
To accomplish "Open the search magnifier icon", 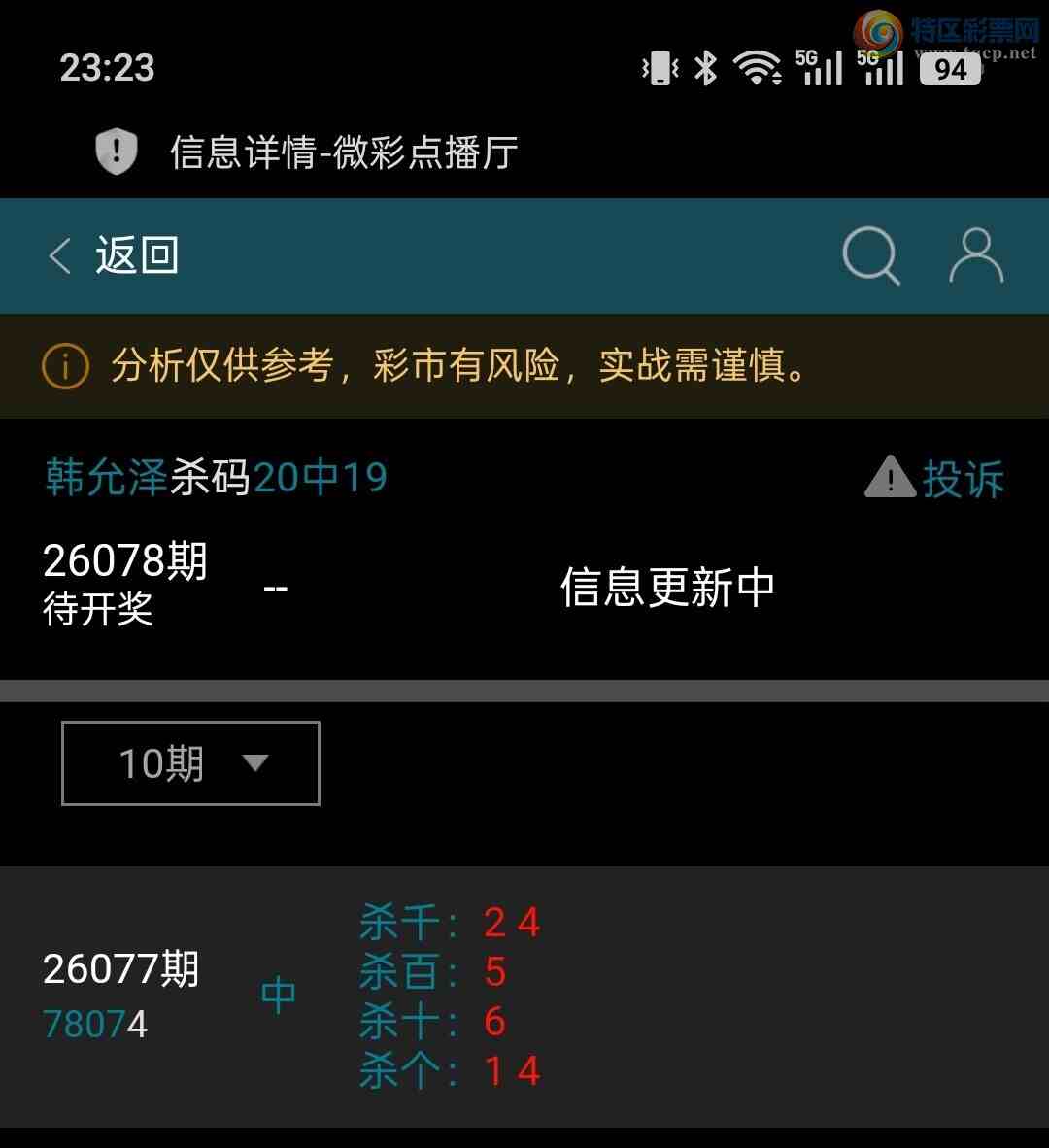I will (x=870, y=256).
